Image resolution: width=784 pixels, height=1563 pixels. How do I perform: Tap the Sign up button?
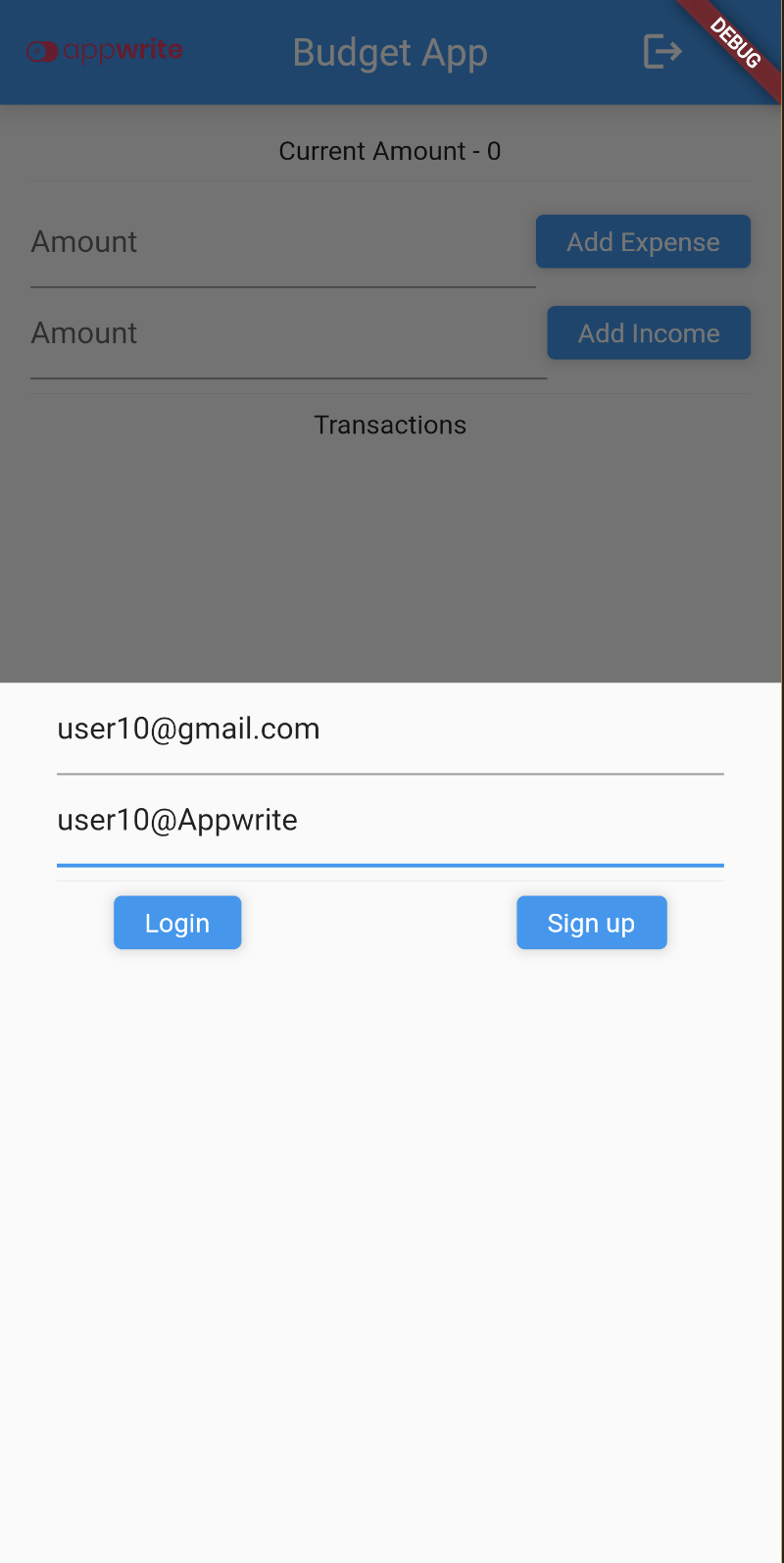pyautogui.click(x=591, y=923)
